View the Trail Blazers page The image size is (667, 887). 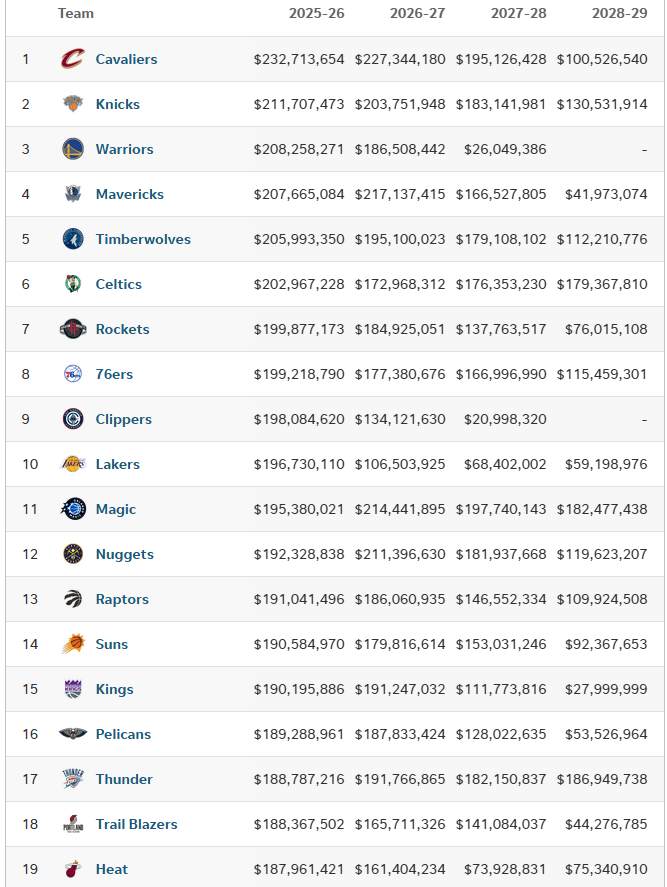pyautogui.click(x=136, y=824)
